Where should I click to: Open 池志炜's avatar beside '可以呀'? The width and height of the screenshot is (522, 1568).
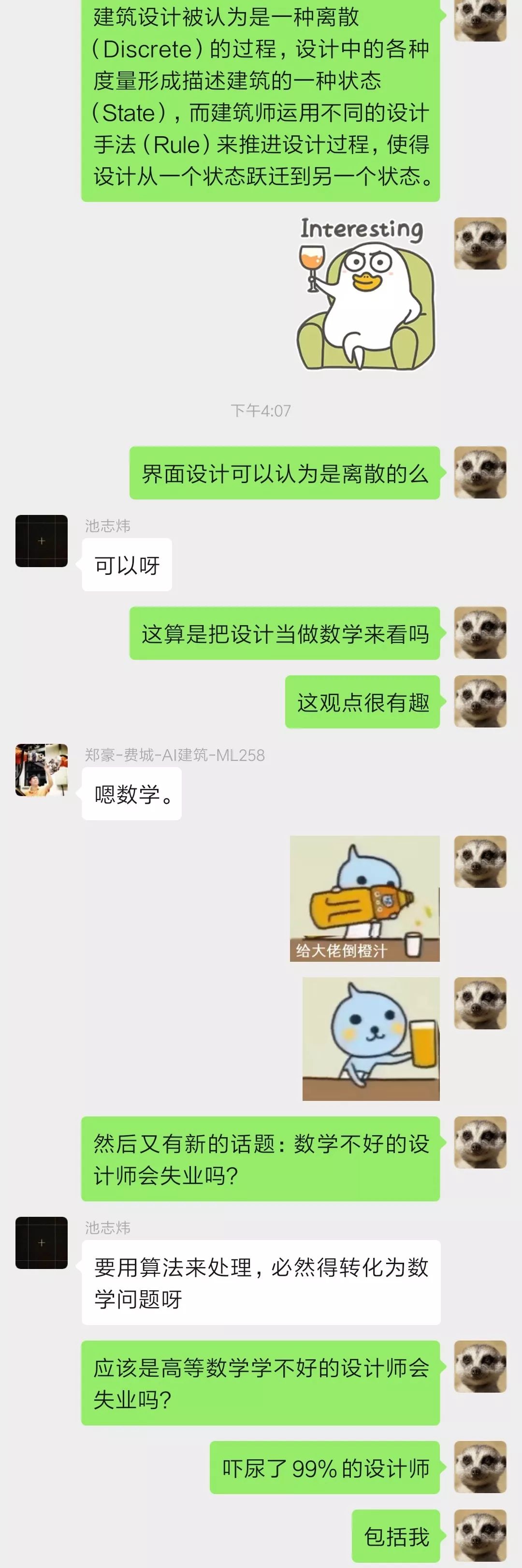(x=42, y=541)
